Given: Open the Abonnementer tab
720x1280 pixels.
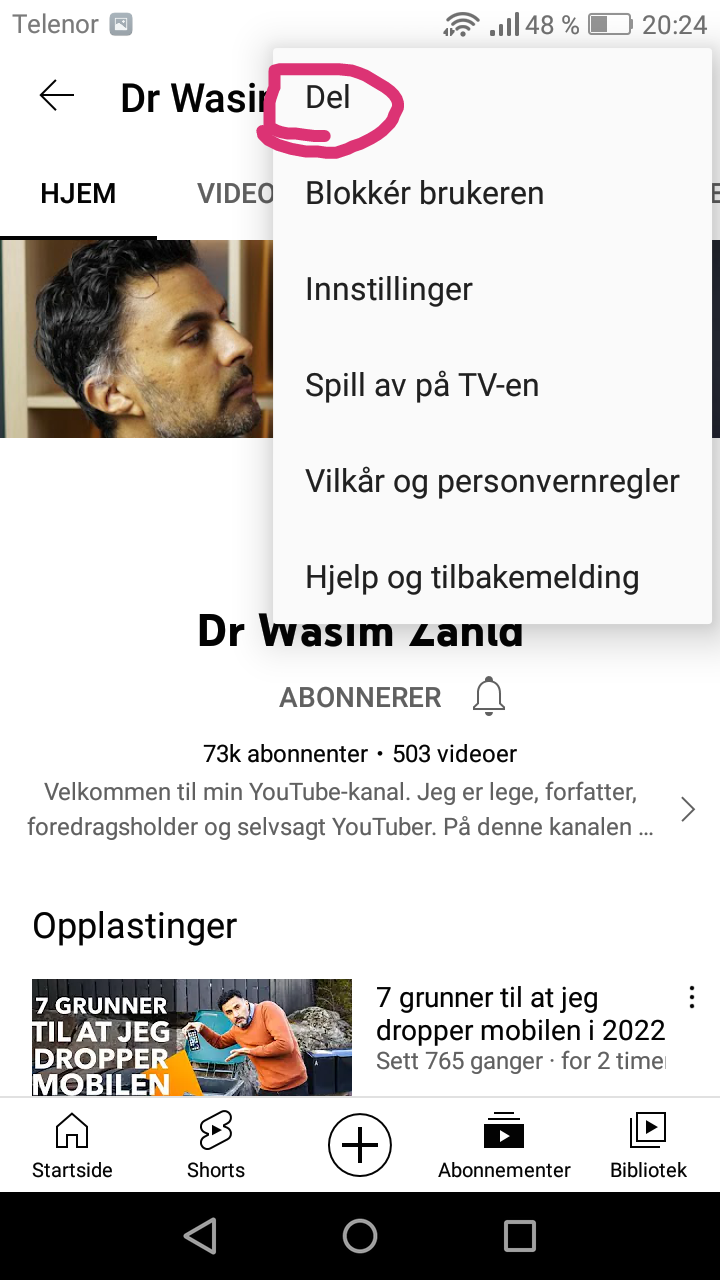Looking at the screenshot, I should pos(504,1145).
